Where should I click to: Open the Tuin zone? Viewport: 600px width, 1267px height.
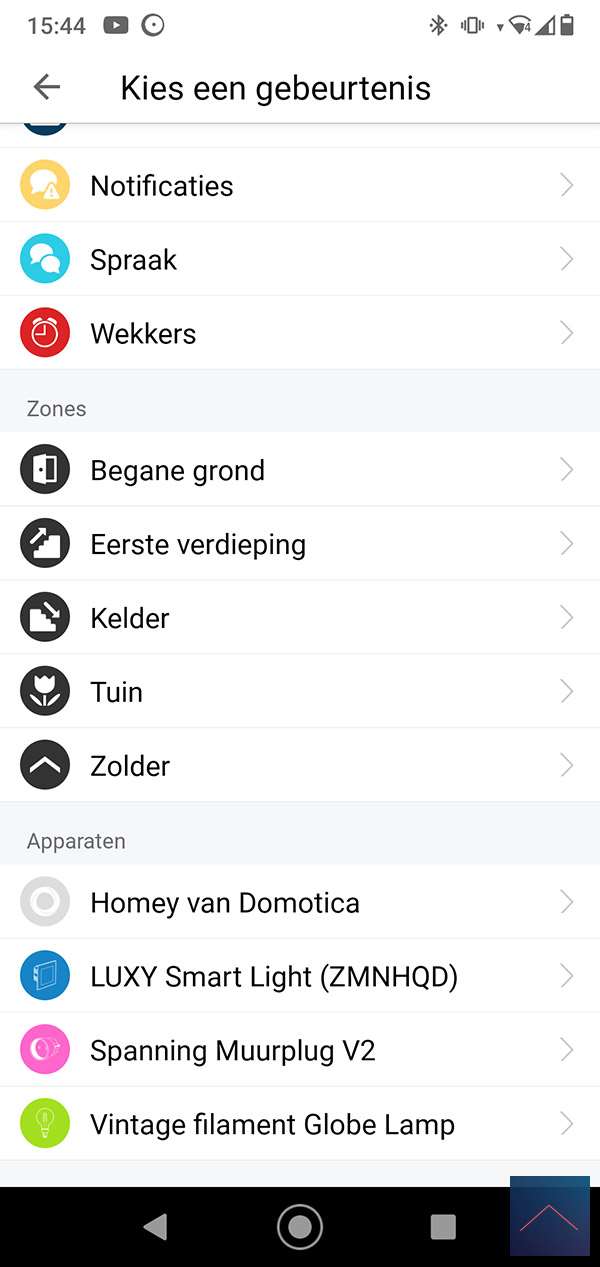point(300,693)
